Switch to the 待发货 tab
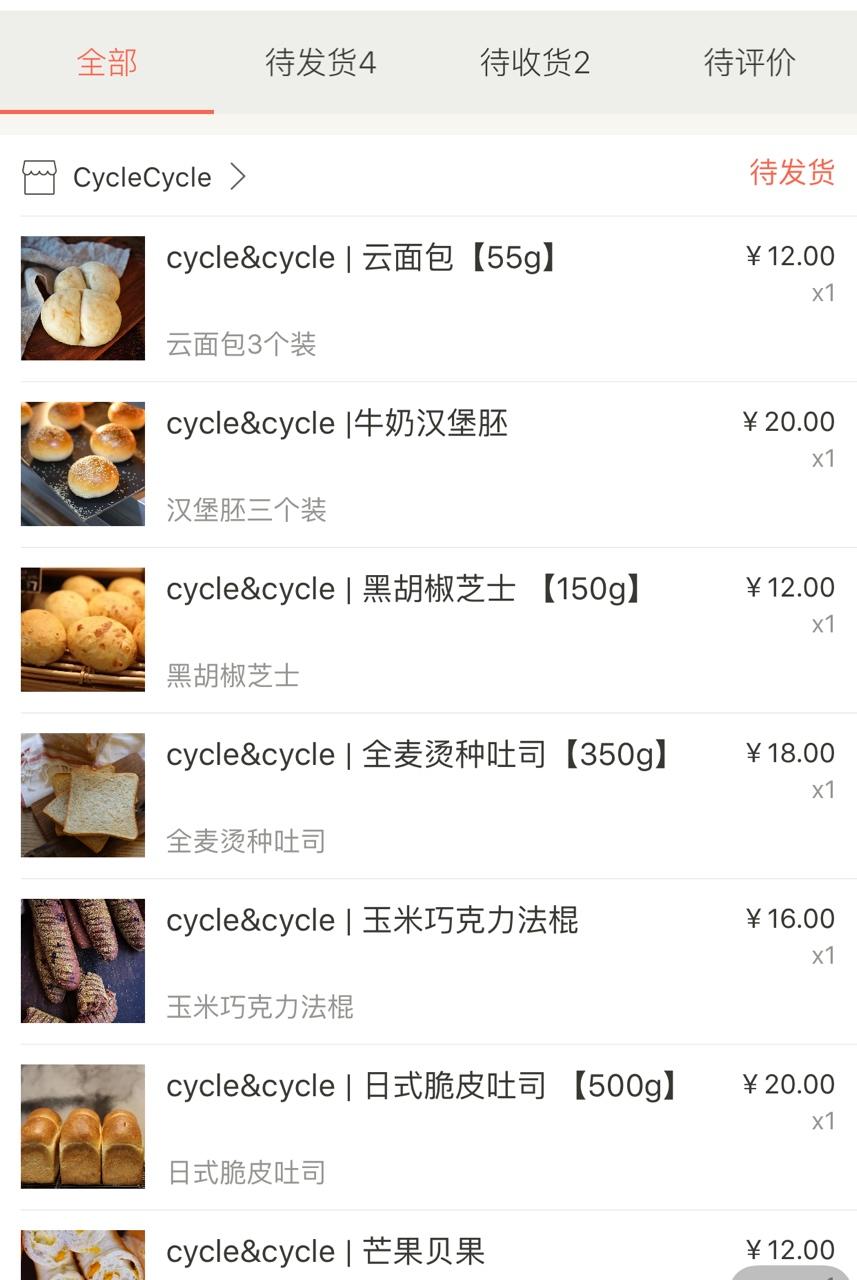Image resolution: width=857 pixels, height=1280 pixels. (x=320, y=63)
